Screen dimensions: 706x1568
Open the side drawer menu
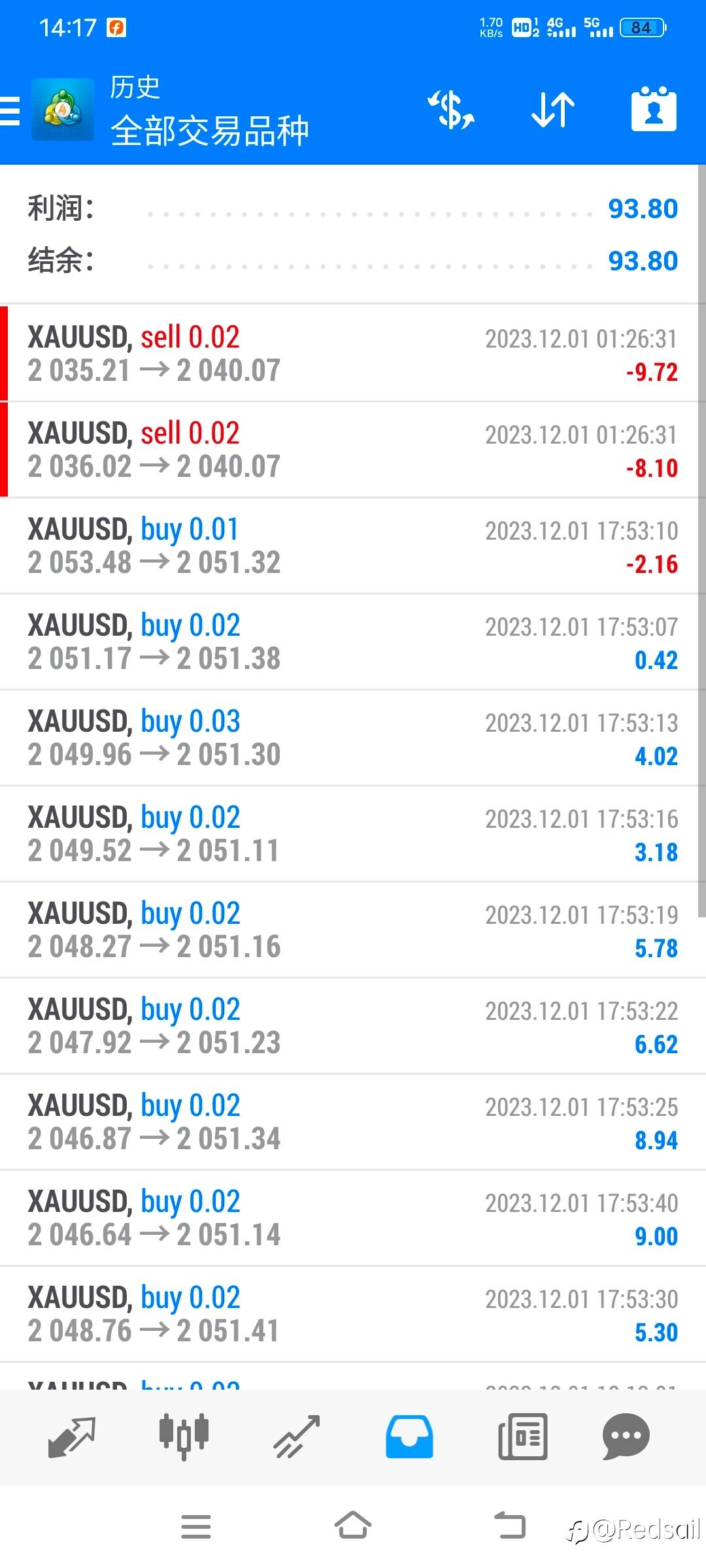[10, 110]
